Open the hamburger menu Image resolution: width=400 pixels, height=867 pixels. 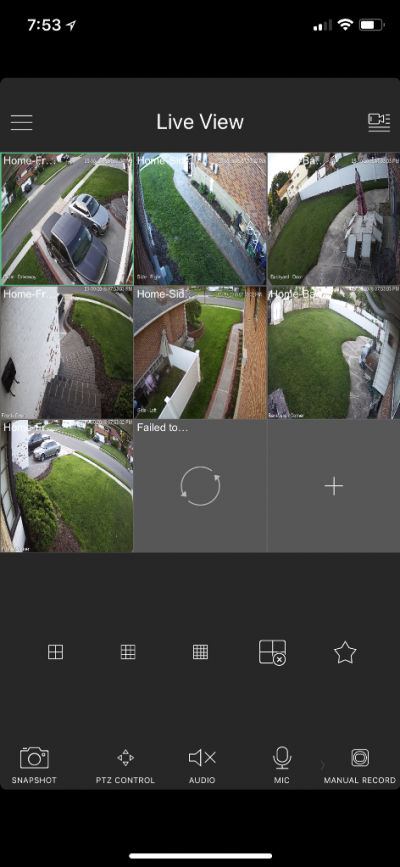click(22, 122)
